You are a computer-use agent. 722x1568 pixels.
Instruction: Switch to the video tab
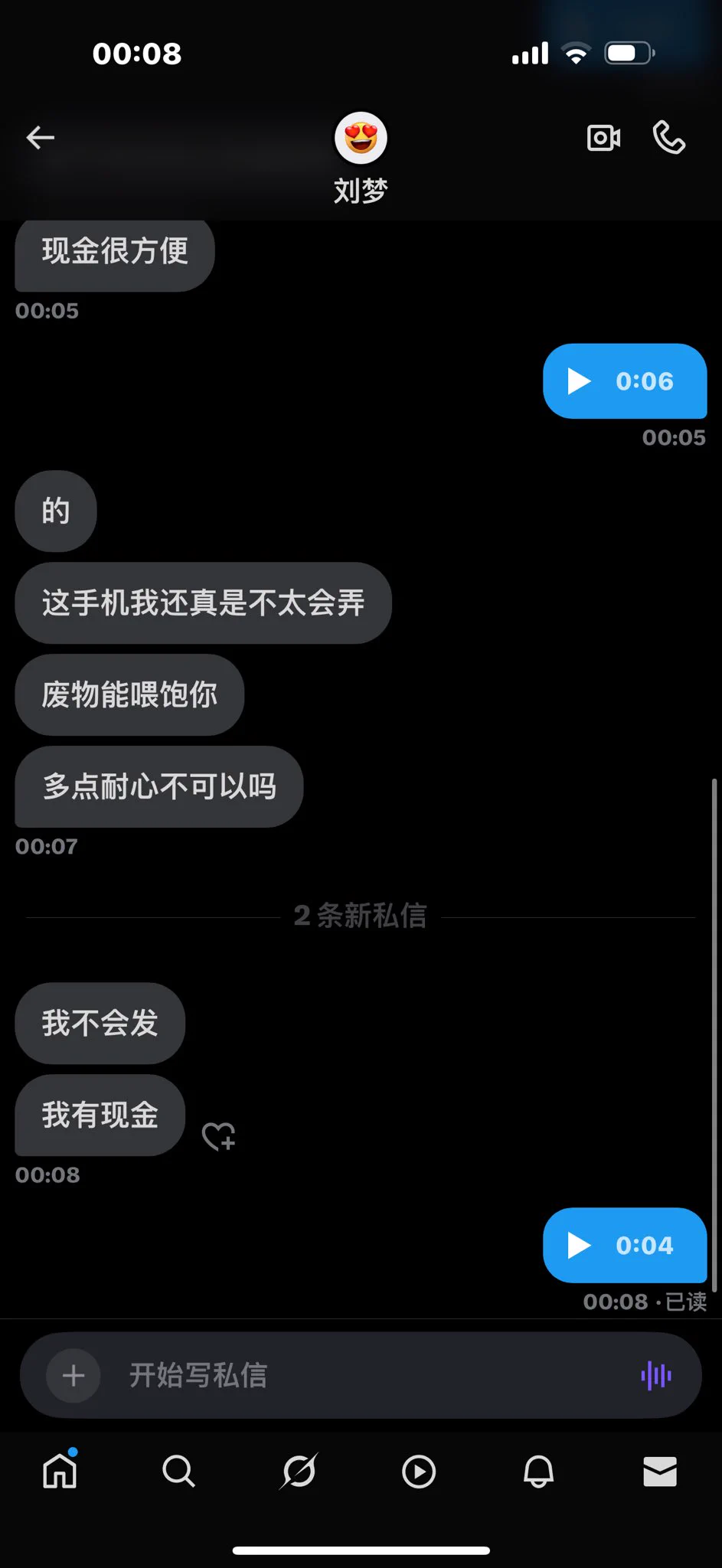[419, 1471]
